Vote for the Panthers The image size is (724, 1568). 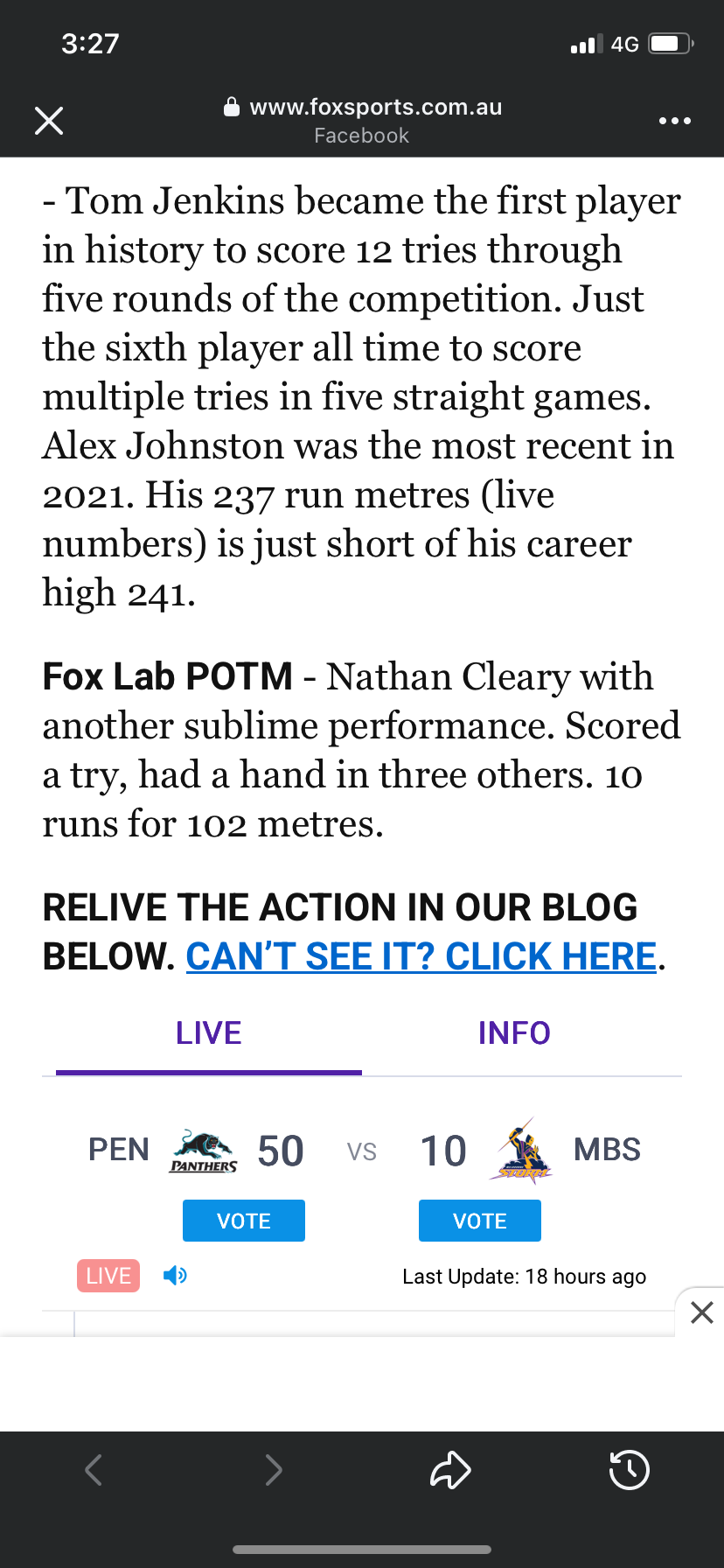coord(244,1221)
